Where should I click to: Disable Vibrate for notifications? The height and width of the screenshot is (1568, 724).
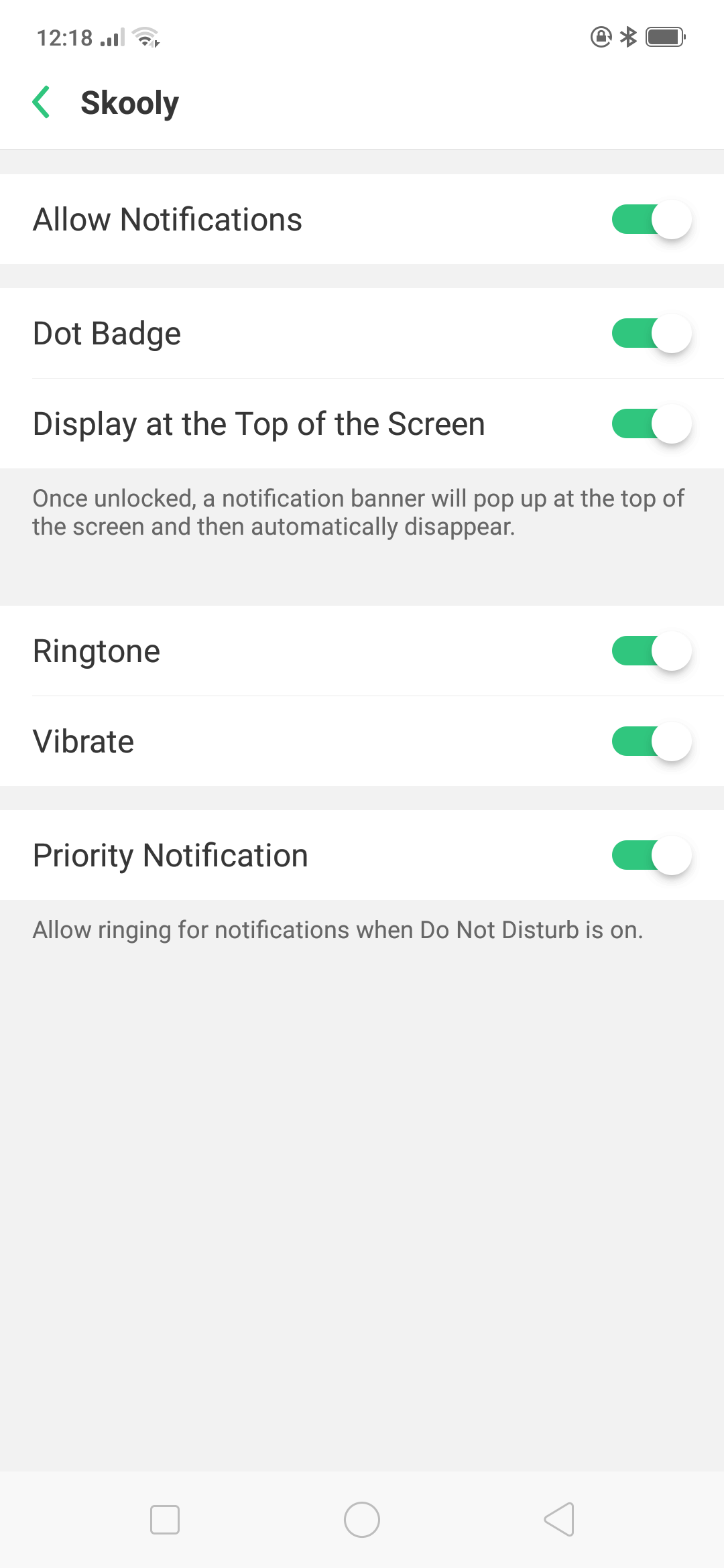(x=652, y=742)
